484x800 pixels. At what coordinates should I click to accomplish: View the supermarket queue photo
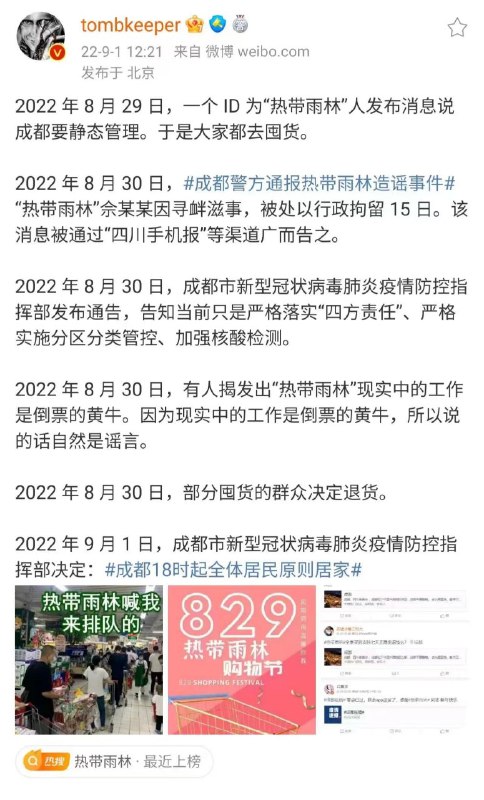(x=89, y=660)
